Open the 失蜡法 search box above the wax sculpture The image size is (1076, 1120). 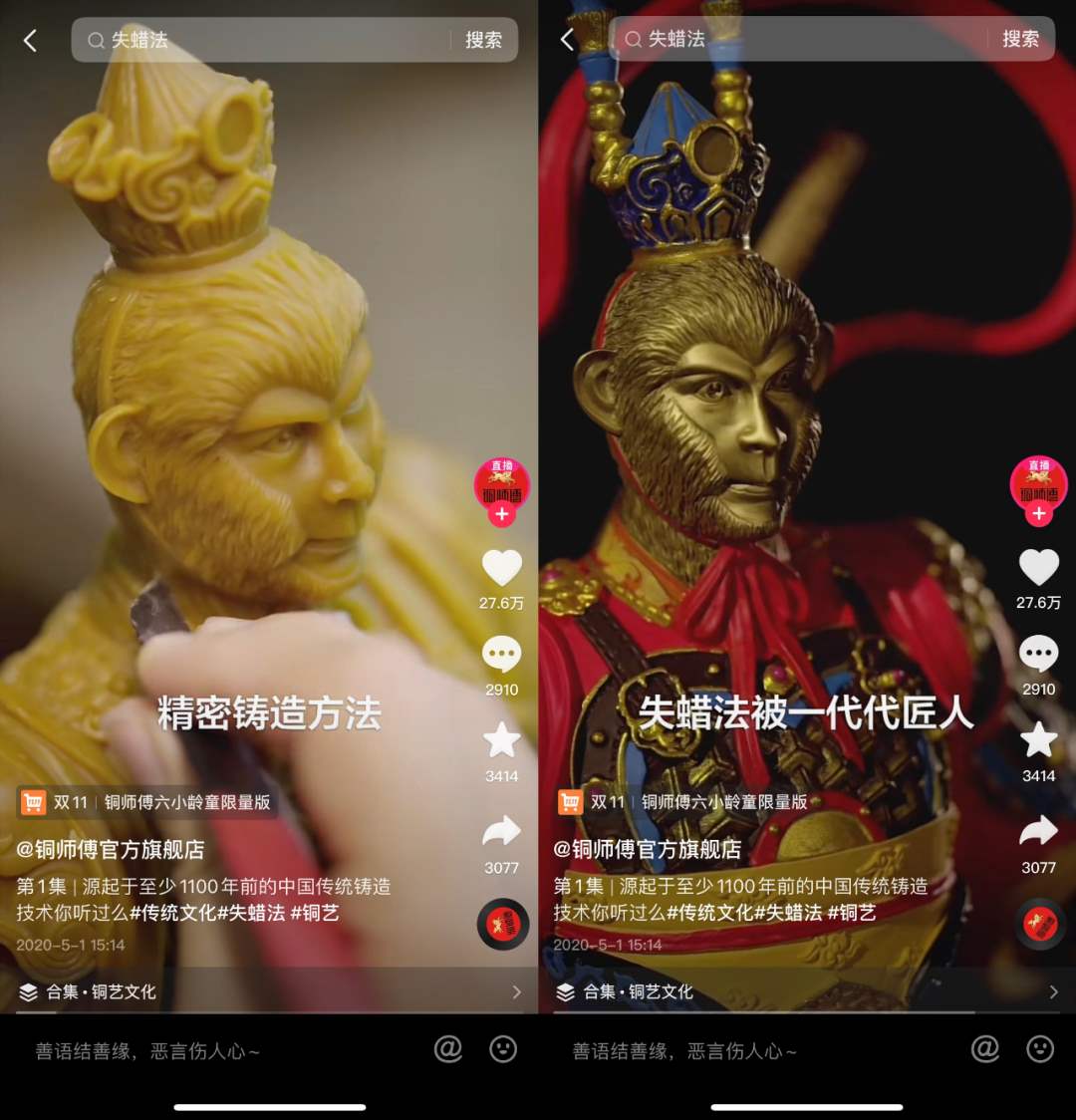click(x=269, y=40)
